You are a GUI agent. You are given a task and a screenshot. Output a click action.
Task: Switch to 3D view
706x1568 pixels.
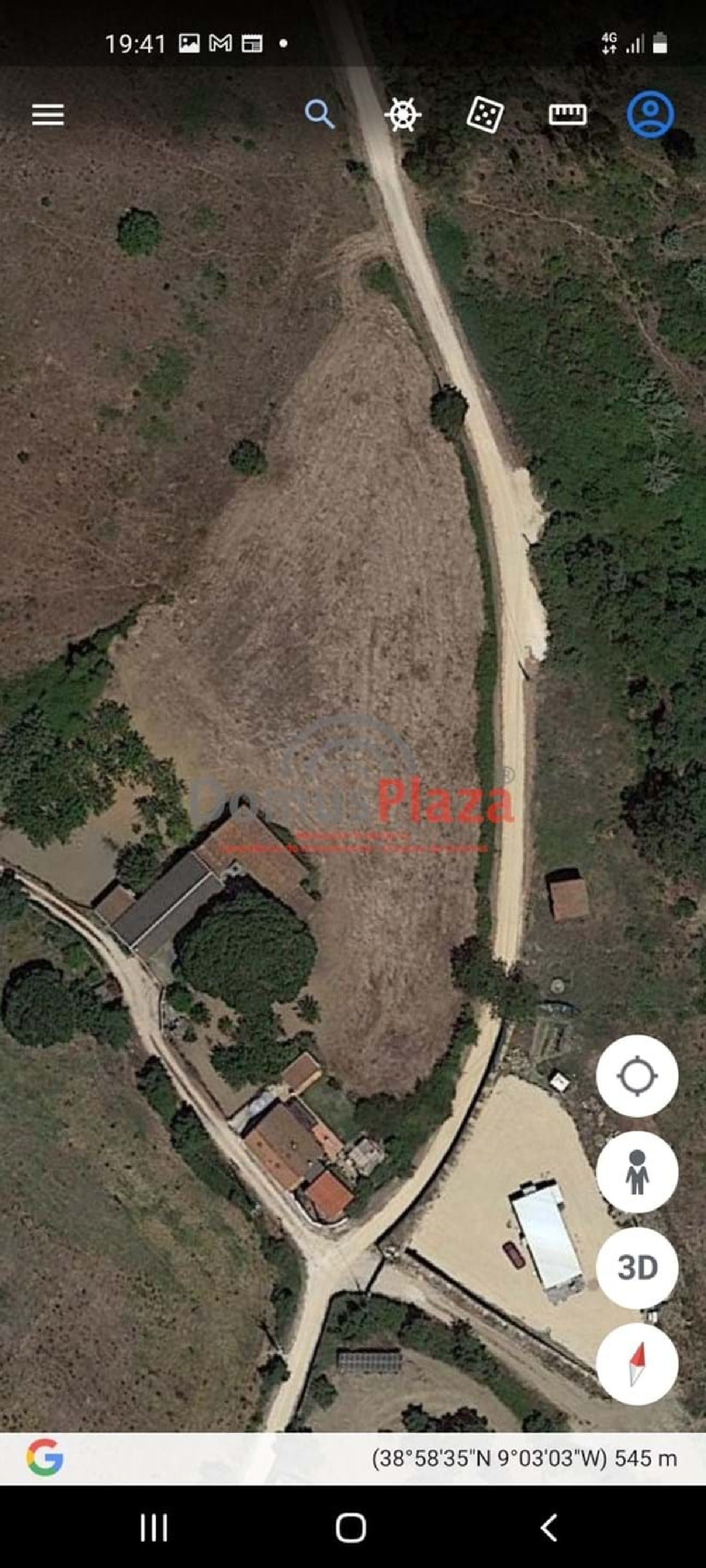tap(636, 1267)
